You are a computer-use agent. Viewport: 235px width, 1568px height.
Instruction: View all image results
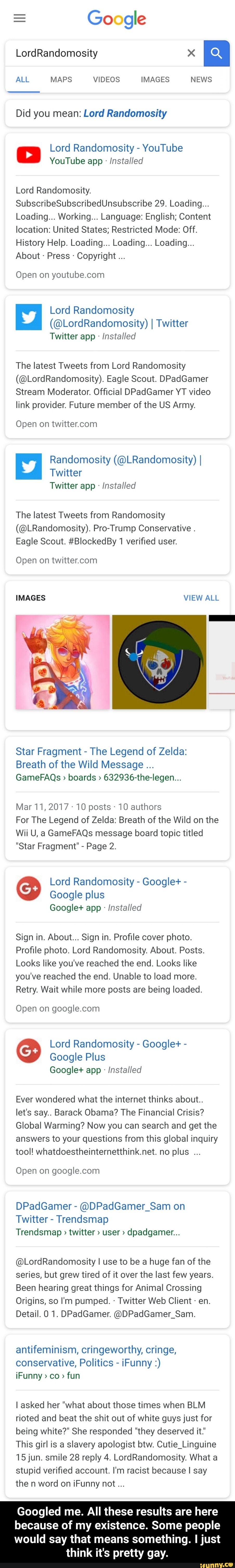(x=201, y=598)
